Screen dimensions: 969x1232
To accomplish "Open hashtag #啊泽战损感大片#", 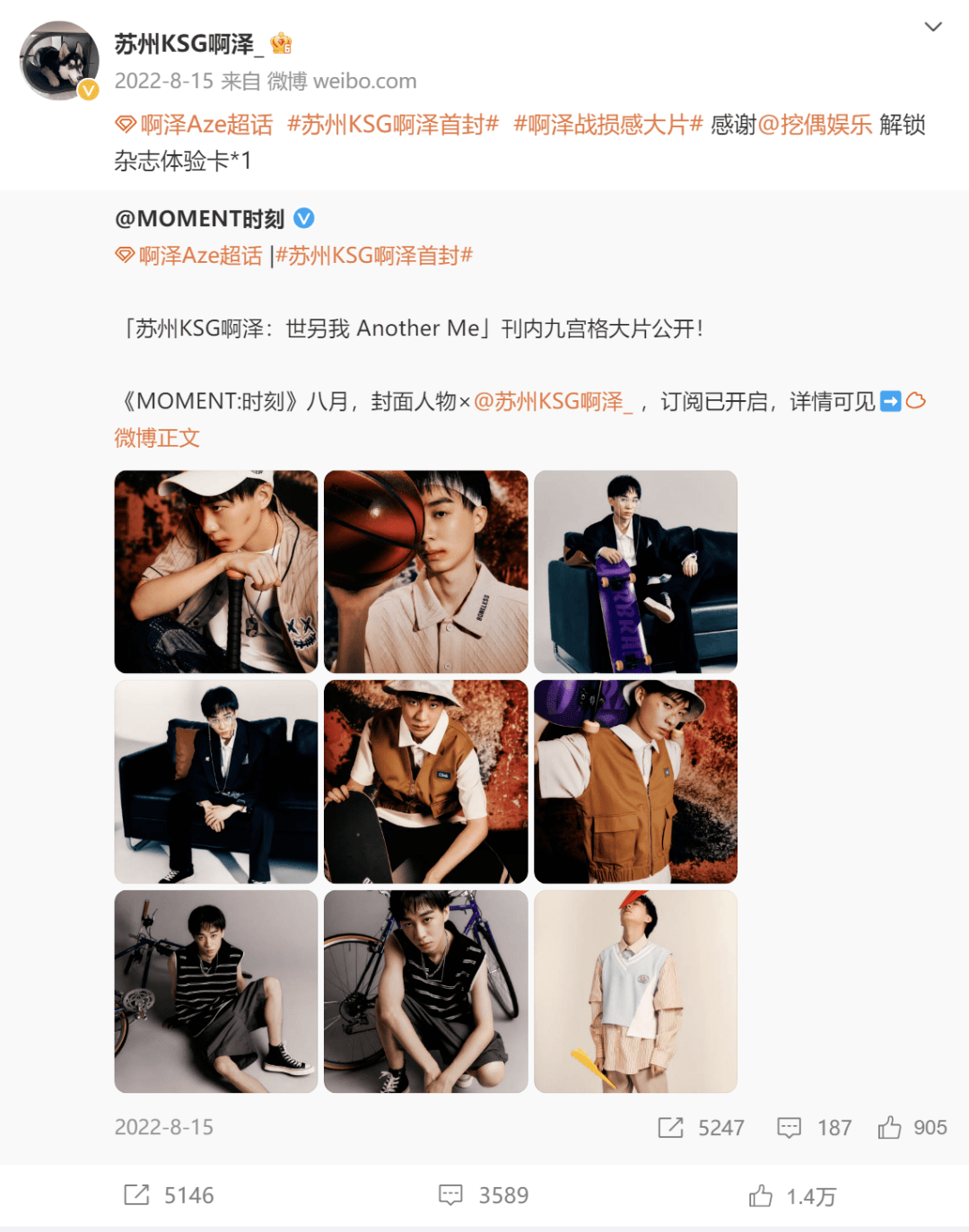I will point(607,125).
